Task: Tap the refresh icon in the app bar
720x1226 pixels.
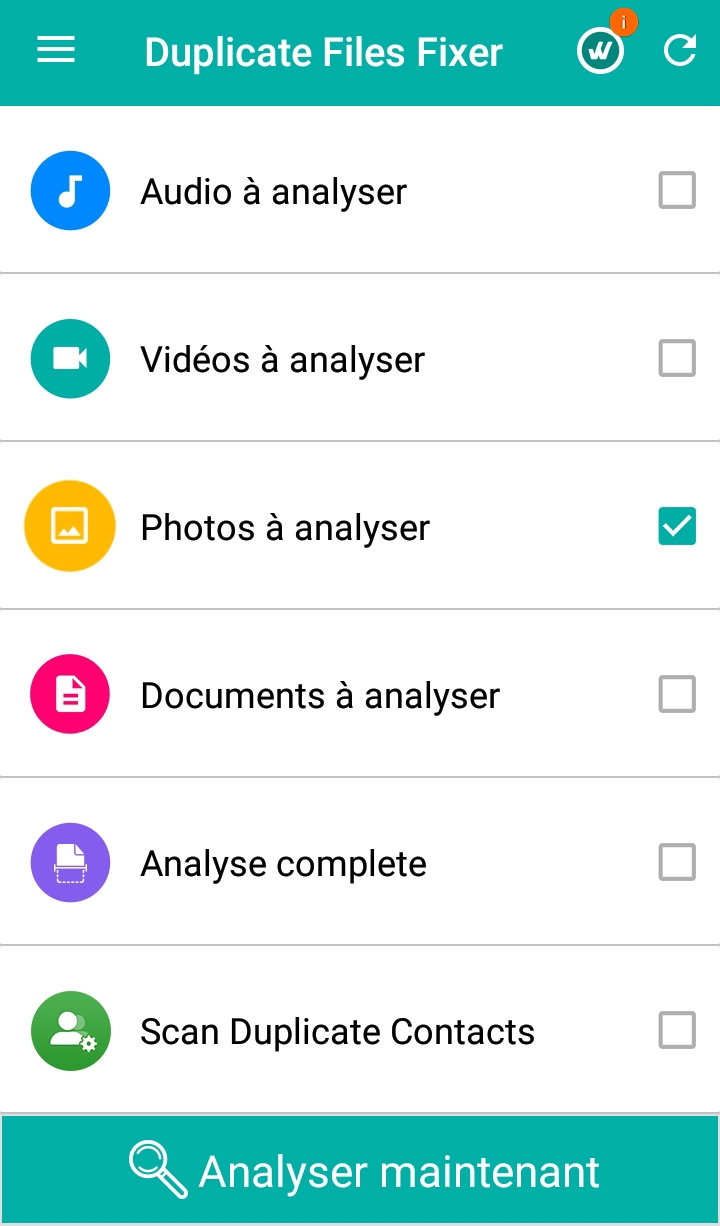Action: [680, 51]
